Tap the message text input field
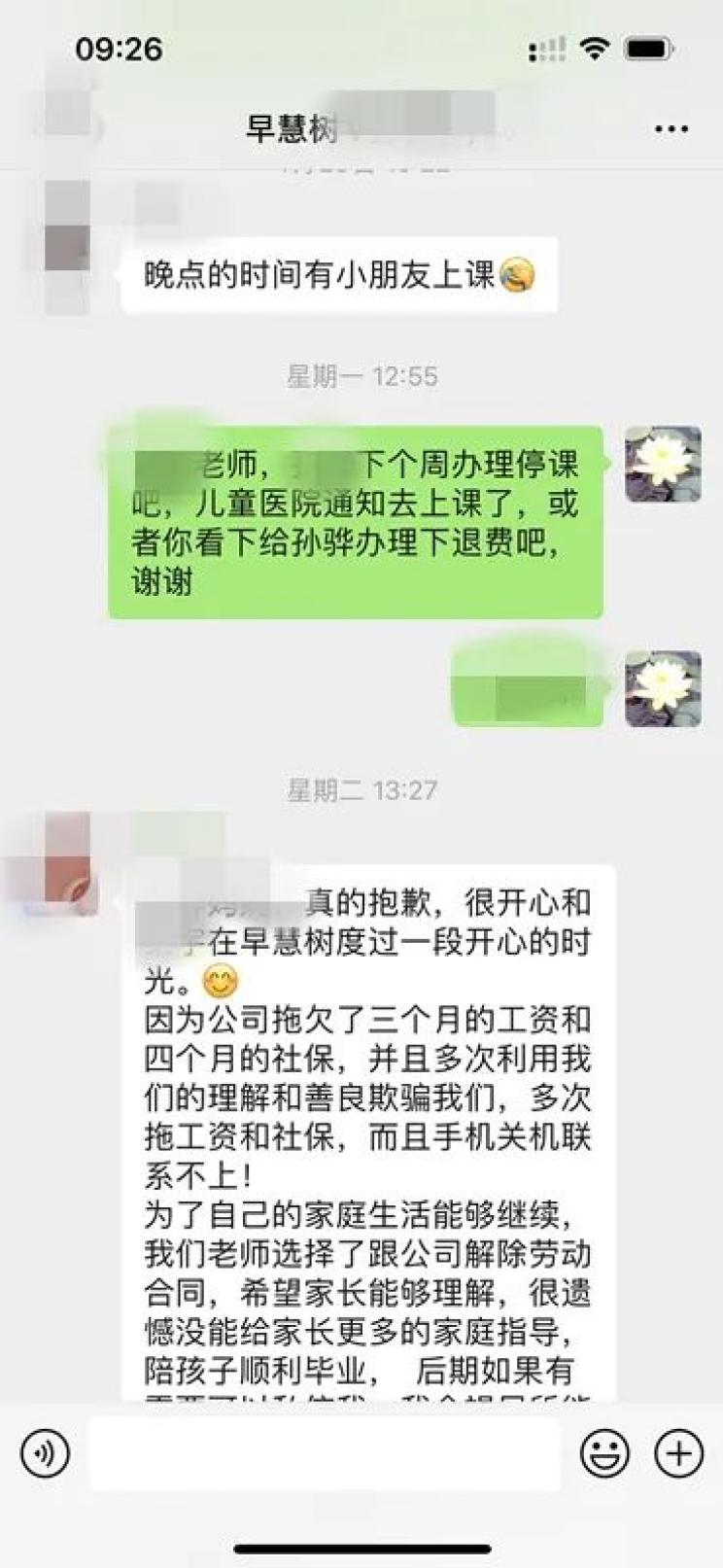 click(326, 1453)
